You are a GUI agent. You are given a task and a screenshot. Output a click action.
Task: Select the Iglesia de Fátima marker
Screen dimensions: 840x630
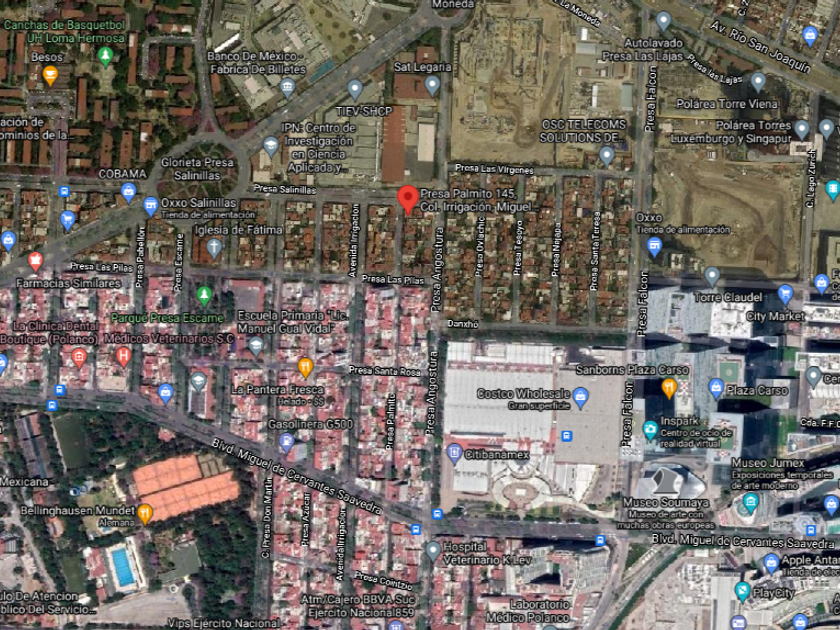point(214,249)
